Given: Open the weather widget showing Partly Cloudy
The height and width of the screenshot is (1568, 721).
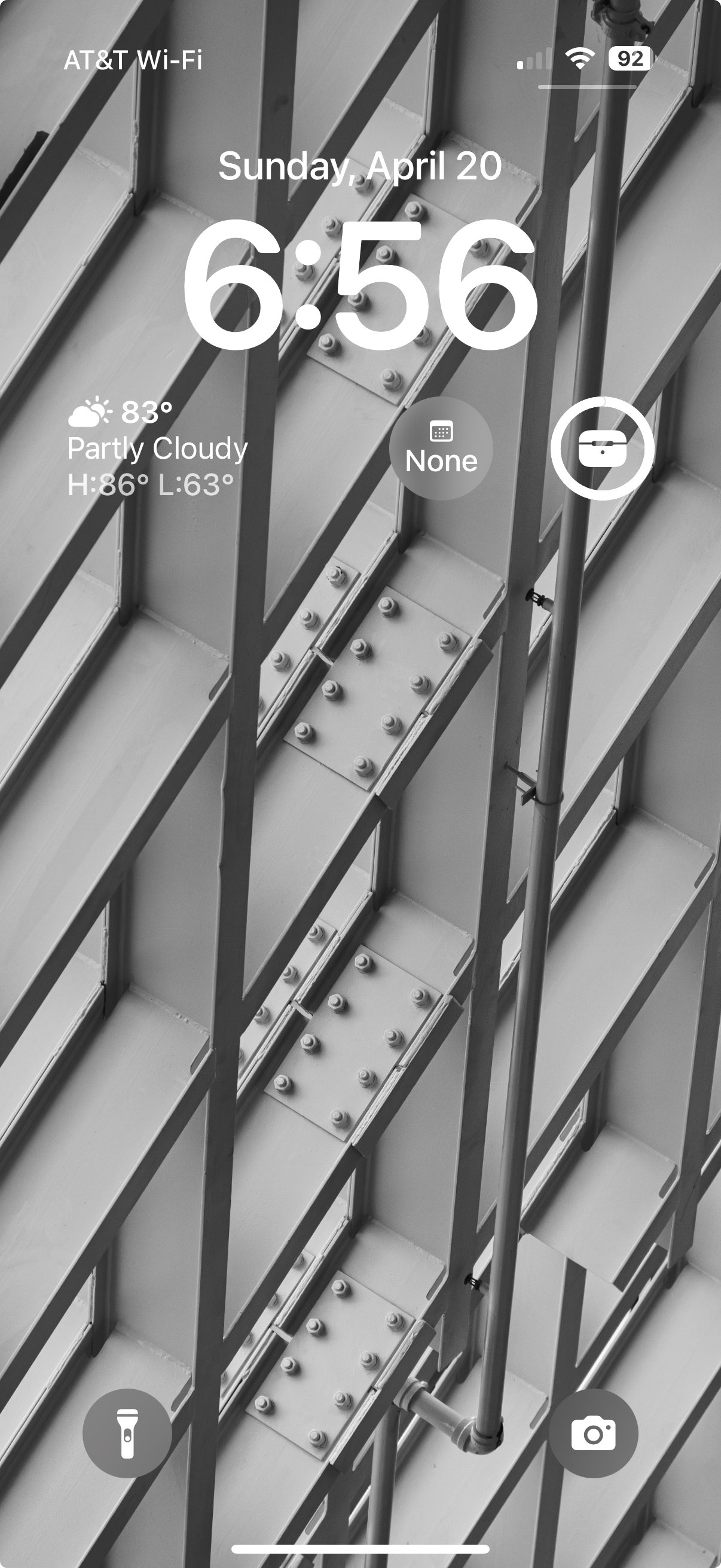Looking at the screenshot, I should (157, 449).
